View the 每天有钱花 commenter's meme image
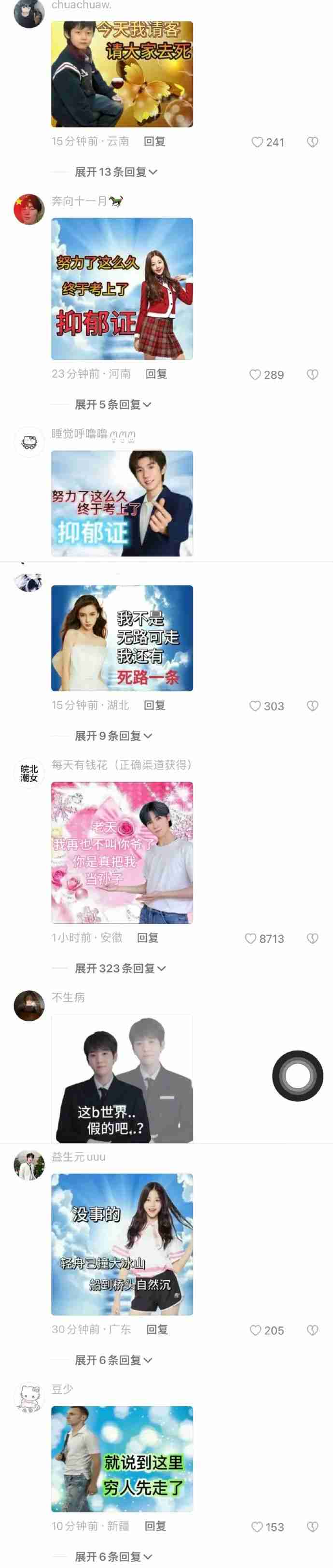The width and height of the screenshot is (333, 1568). click(122, 853)
